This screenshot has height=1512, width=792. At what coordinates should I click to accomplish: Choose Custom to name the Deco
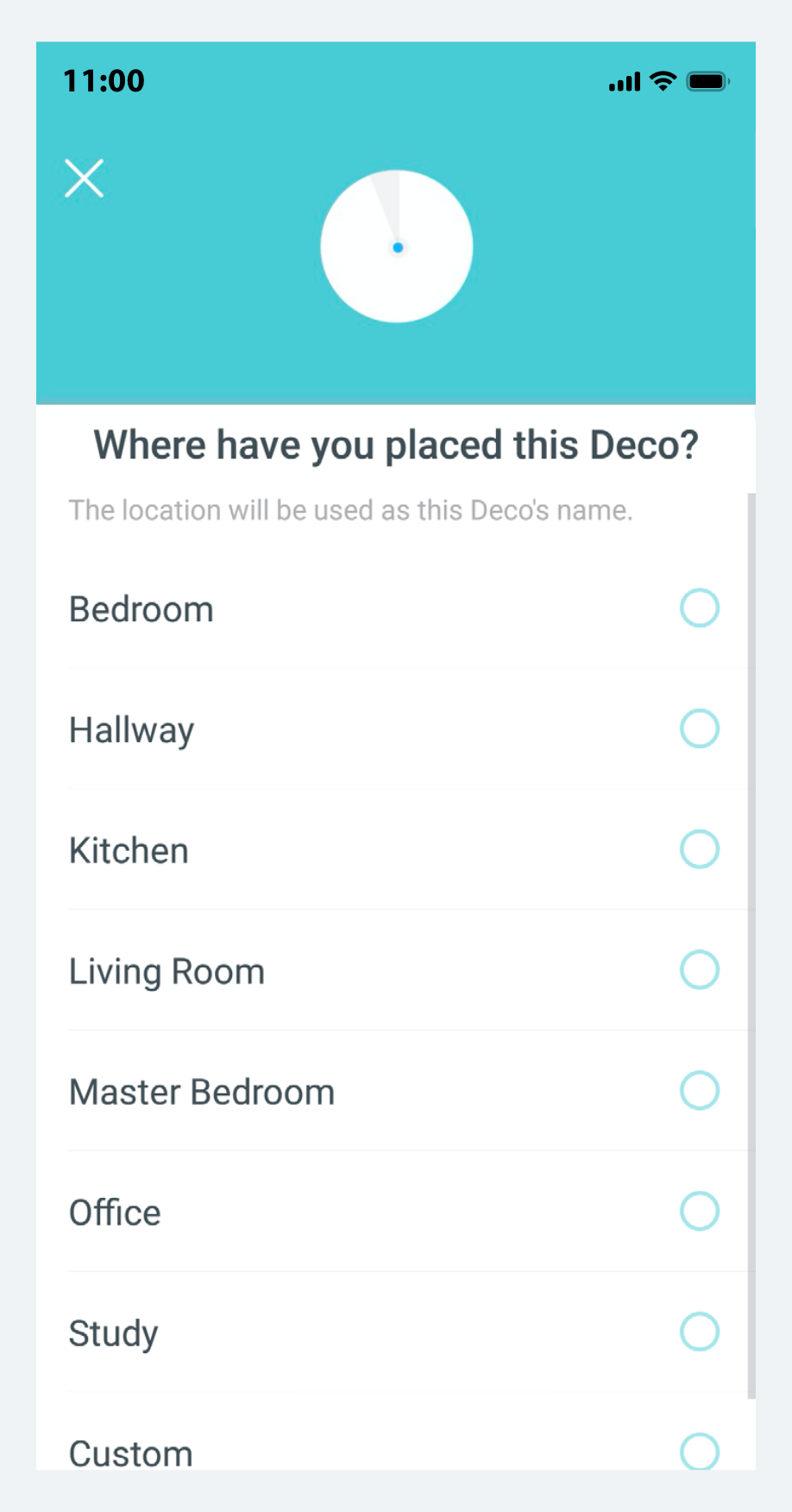[x=699, y=1452]
